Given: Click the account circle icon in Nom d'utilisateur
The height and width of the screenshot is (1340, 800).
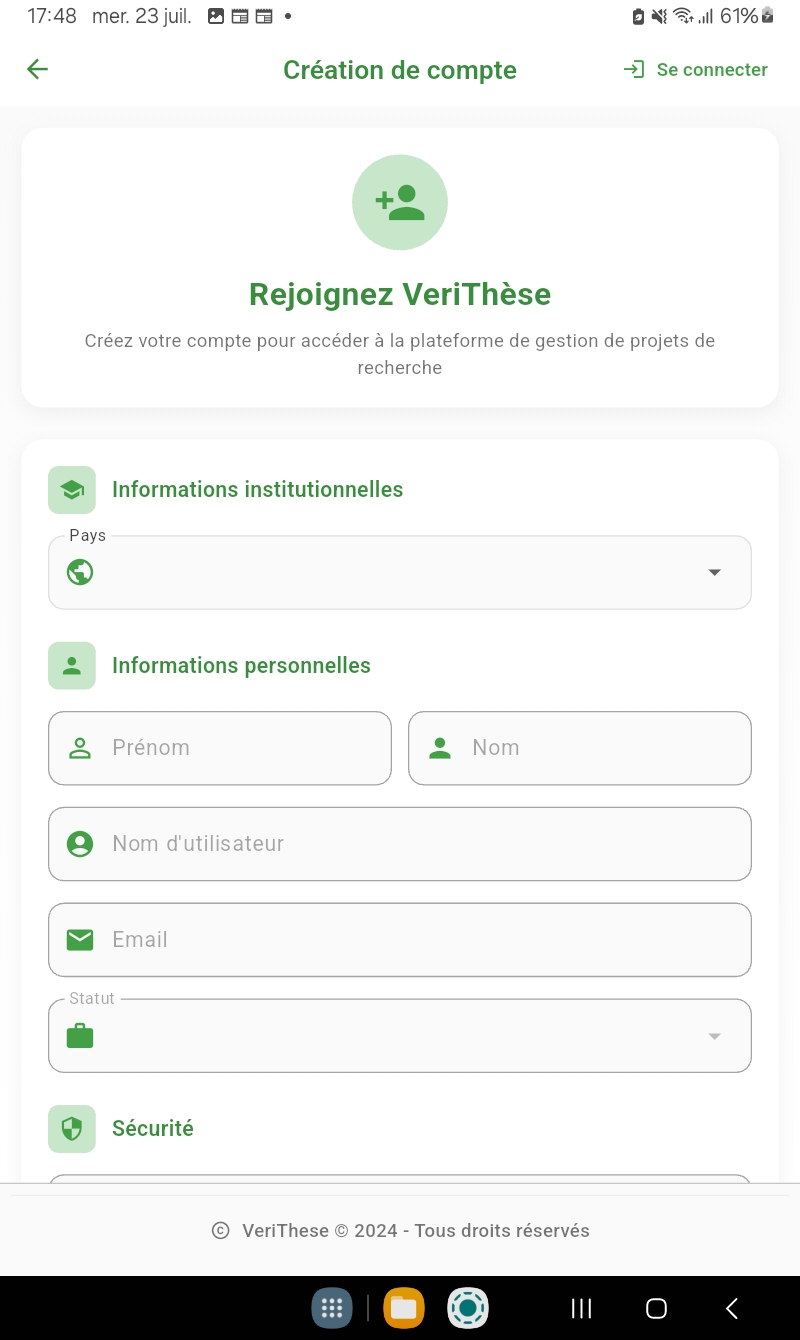Looking at the screenshot, I should point(80,843).
